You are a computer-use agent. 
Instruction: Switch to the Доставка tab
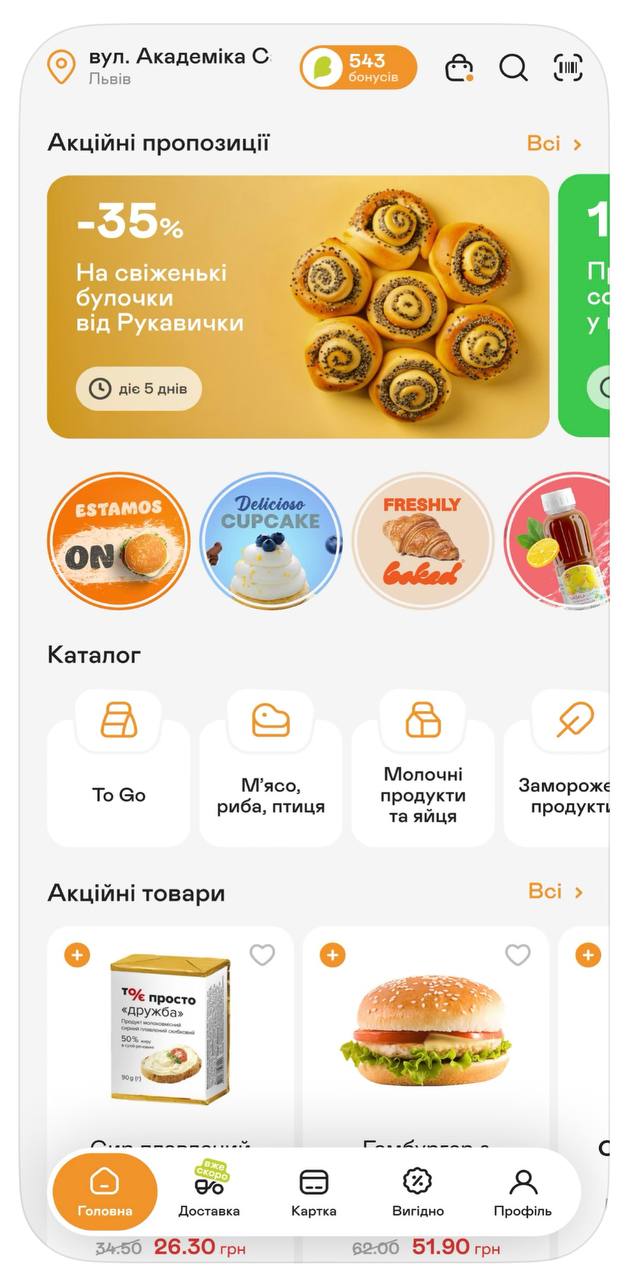209,1194
